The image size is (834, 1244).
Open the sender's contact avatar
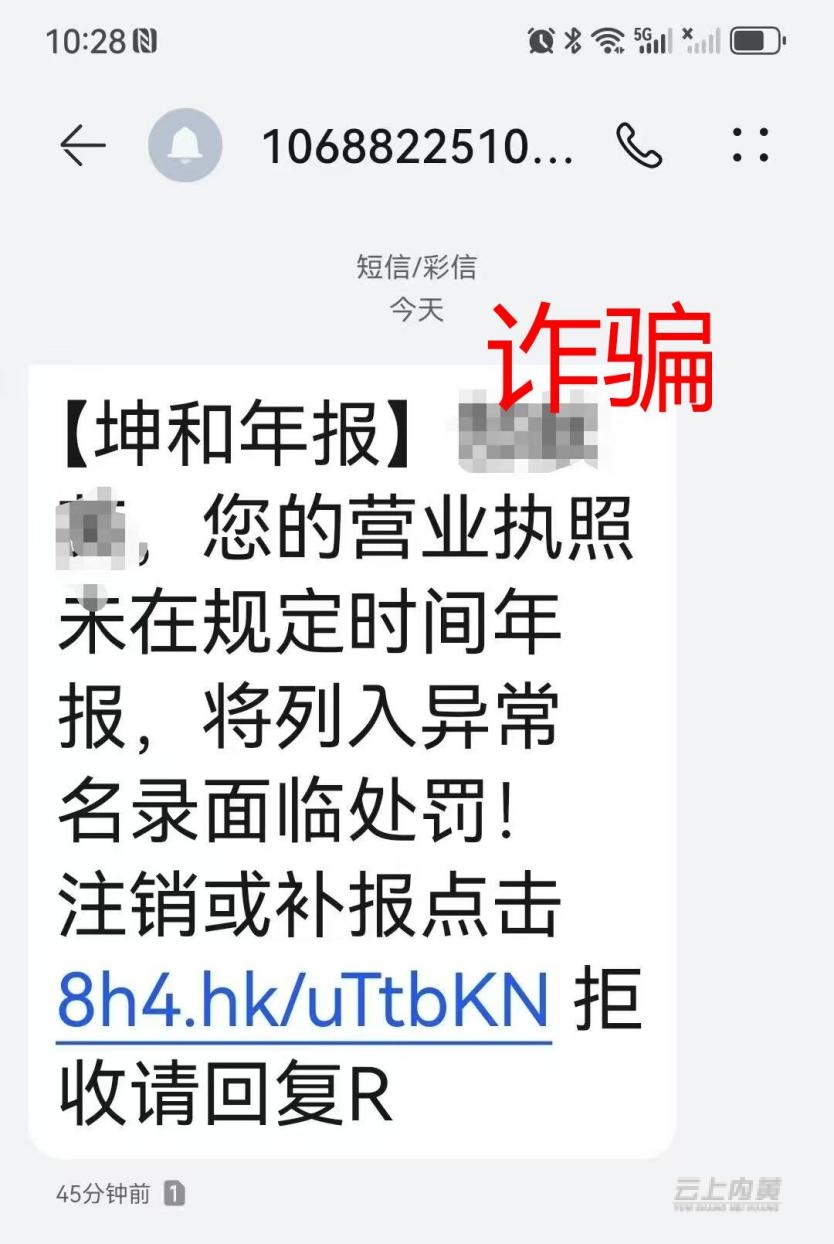(x=185, y=146)
